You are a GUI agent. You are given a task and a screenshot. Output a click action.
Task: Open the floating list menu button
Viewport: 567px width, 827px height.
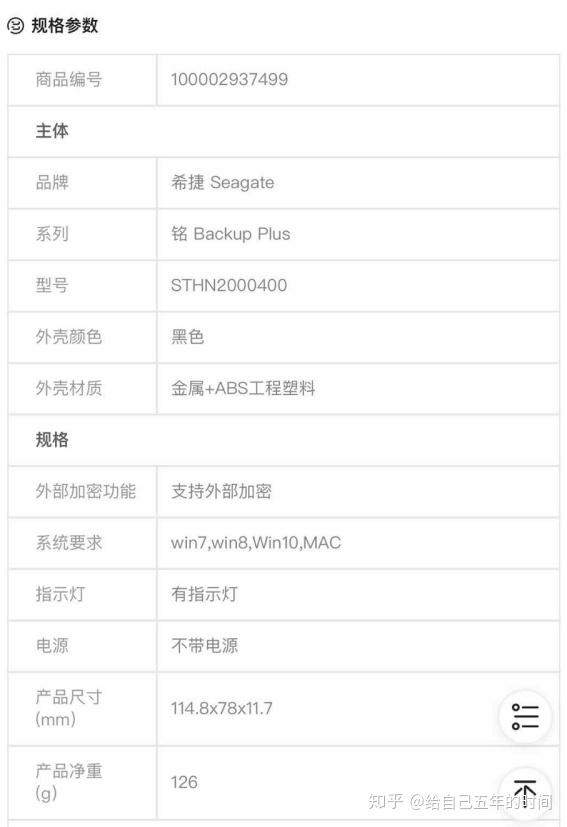[x=525, y=717]
